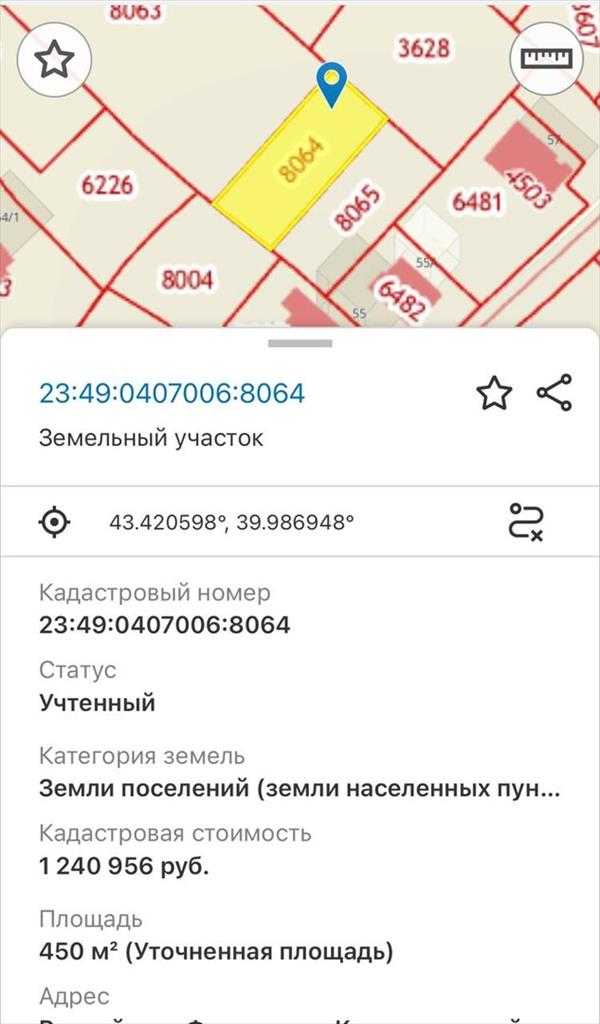Tap the route cancel icon beside coordinates

[x=526, y=522]
